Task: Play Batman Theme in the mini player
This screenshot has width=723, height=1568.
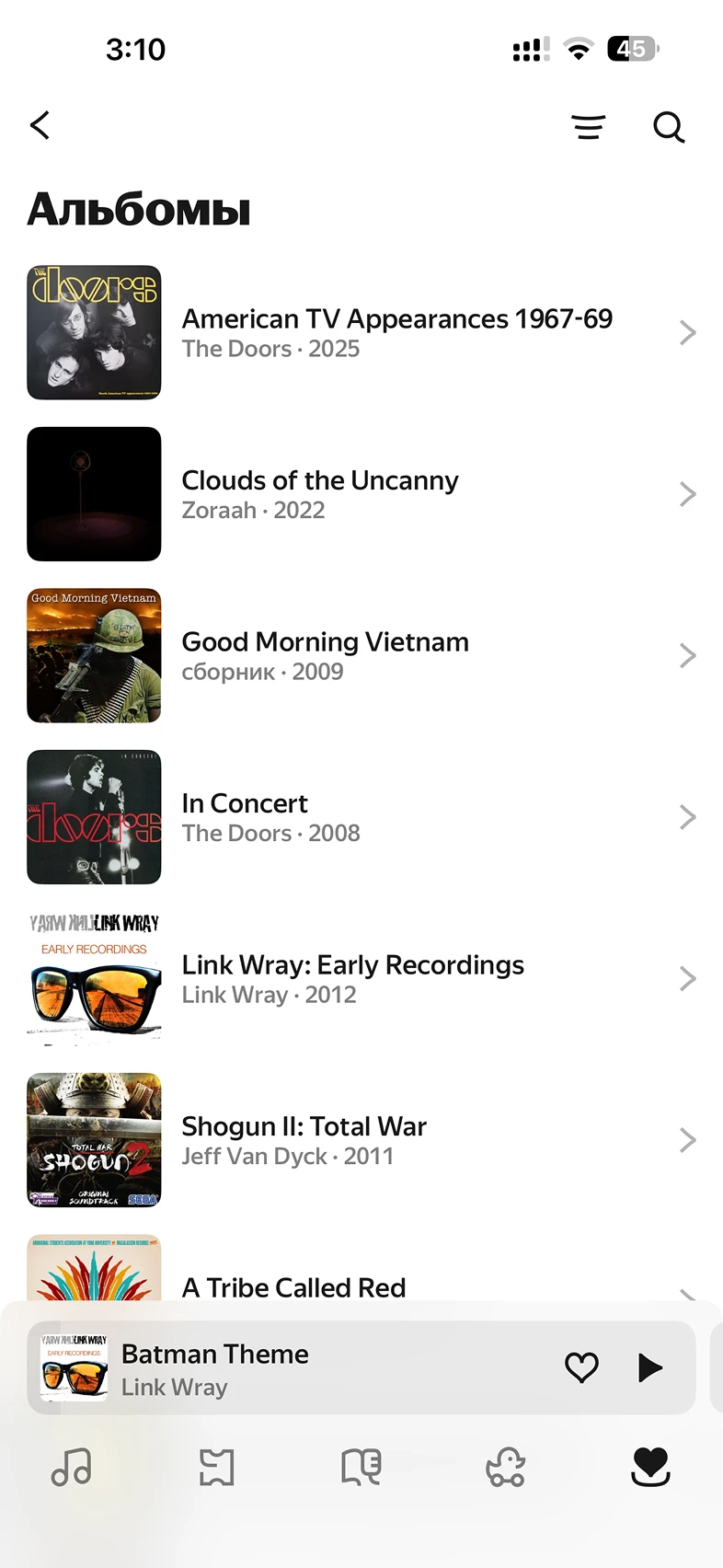Action: (649, 1367)
